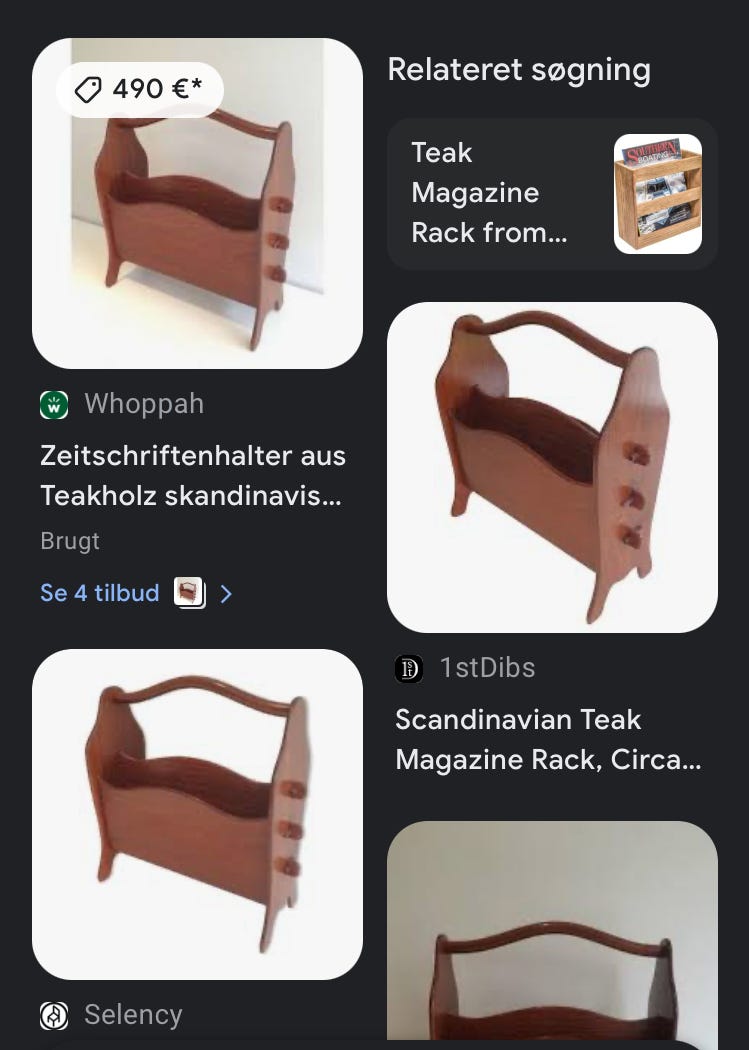Open the Relateret søgning section heading
The height and width of the screenshot is (1050, 749).
click(x=519, y=70)
